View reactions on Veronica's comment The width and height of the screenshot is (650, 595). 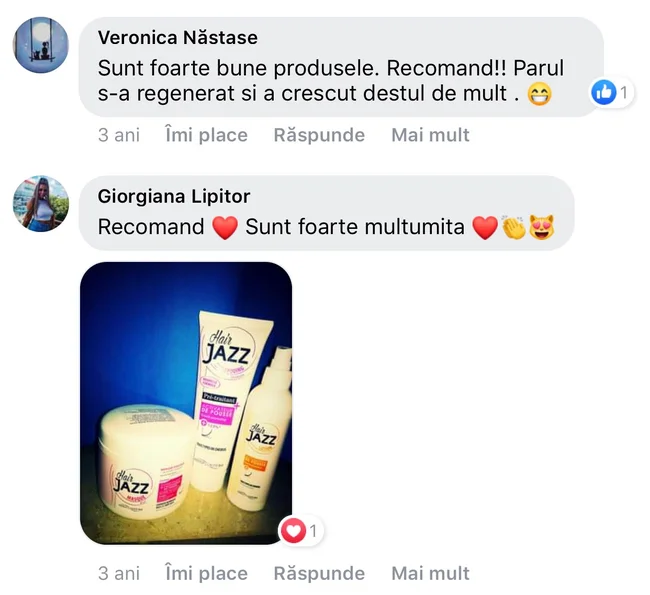(x=610, y=94)
